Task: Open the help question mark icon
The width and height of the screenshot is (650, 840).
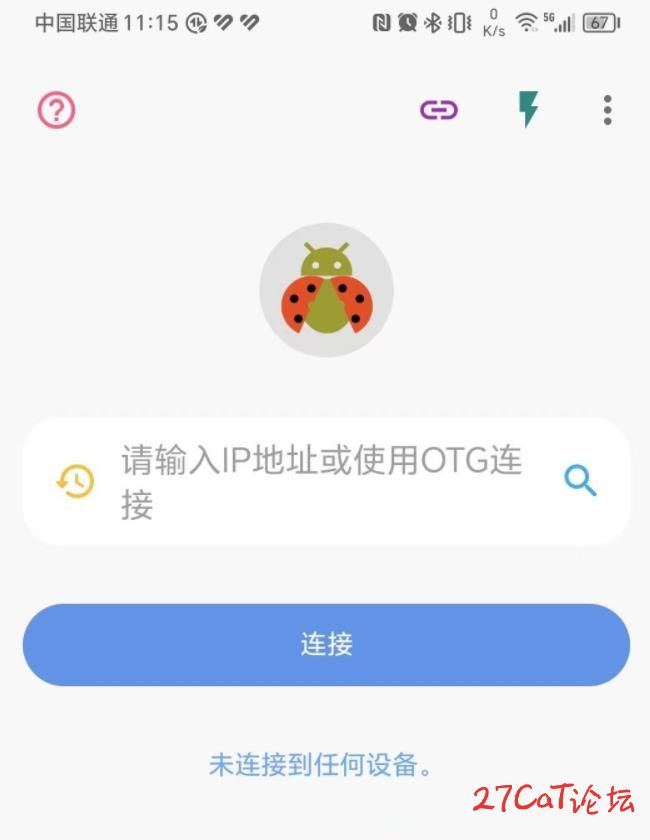Action: (x=57, y=110)
